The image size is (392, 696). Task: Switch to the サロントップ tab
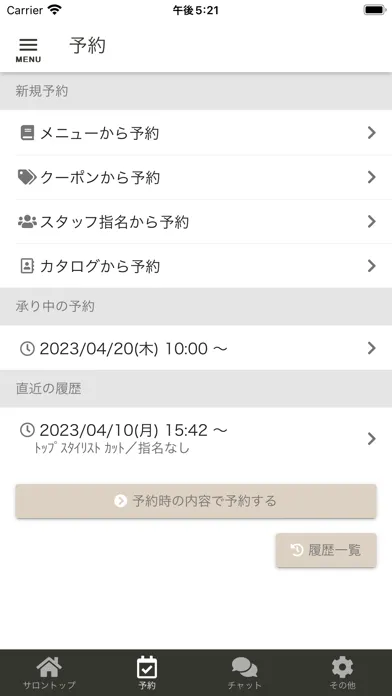point(49,673)
